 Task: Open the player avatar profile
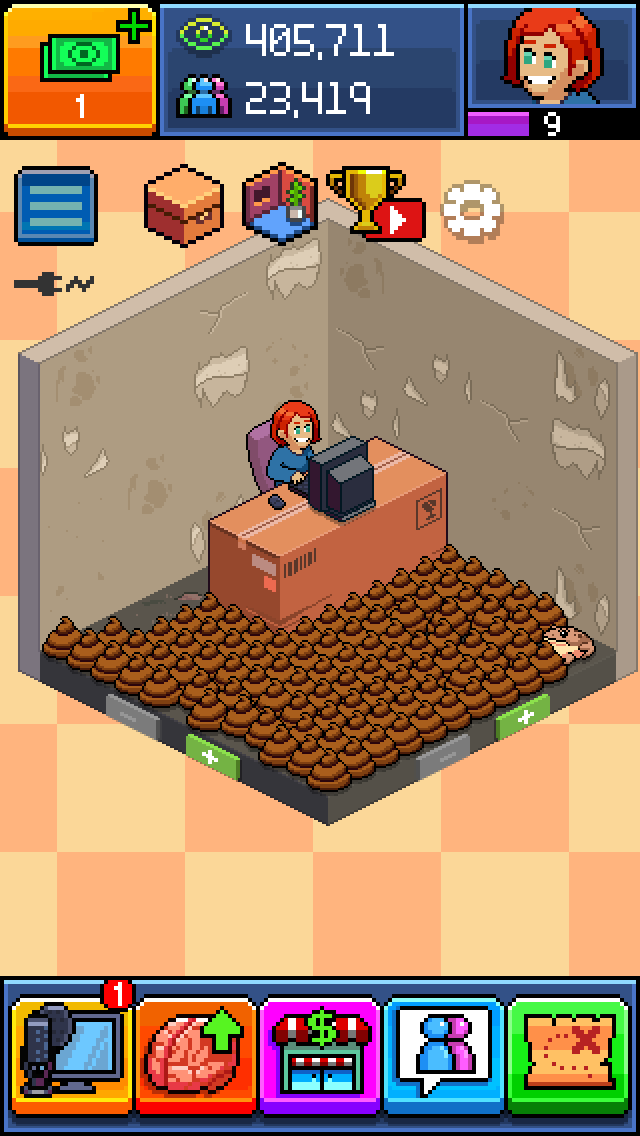553,57
